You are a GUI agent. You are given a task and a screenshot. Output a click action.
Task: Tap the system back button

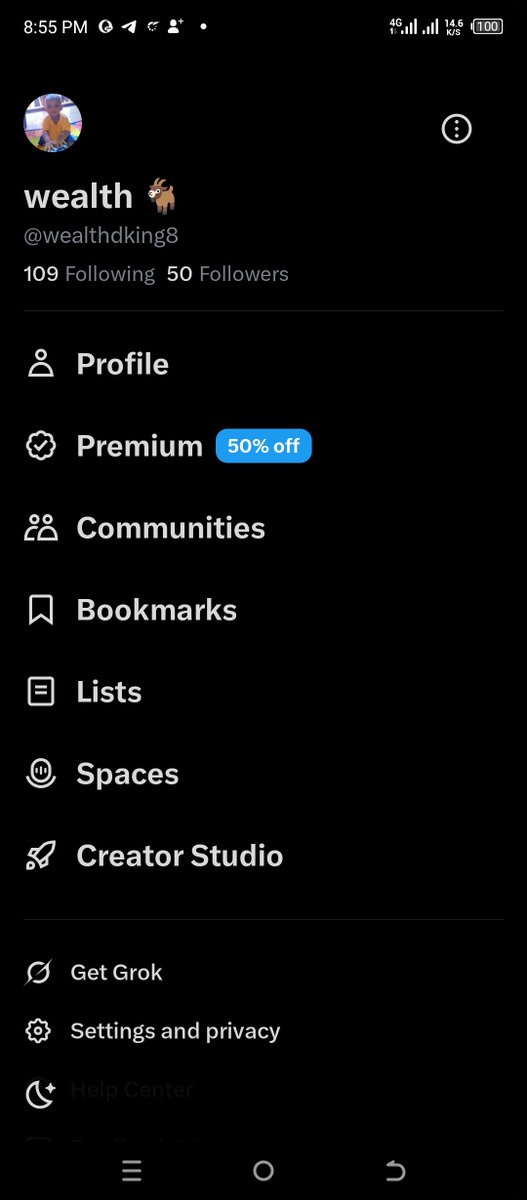pos(395,1171)
